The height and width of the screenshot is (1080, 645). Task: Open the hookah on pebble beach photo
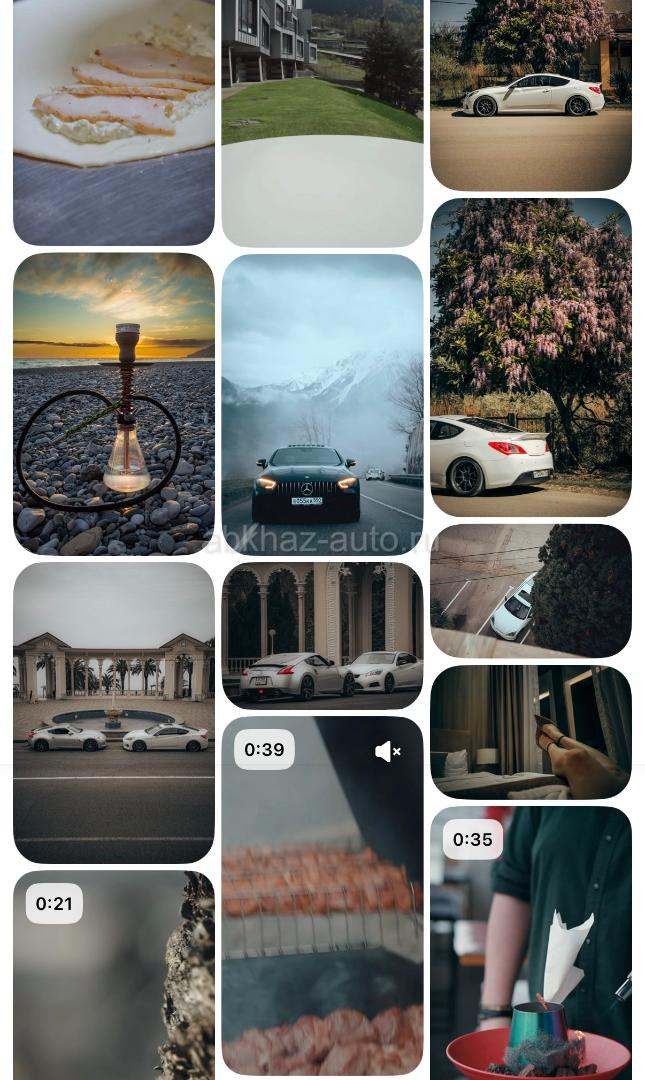[114, 404]
